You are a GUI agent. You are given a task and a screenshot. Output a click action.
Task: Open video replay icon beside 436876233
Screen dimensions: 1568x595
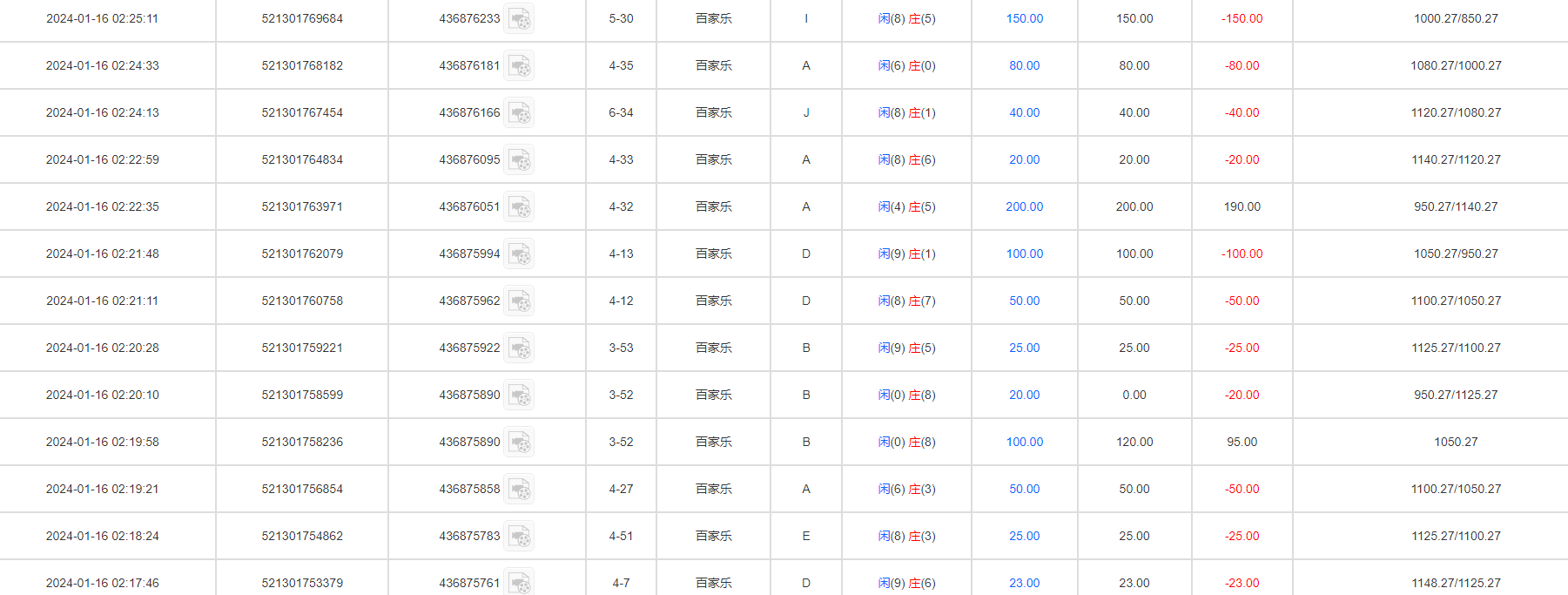pos(520,18)
